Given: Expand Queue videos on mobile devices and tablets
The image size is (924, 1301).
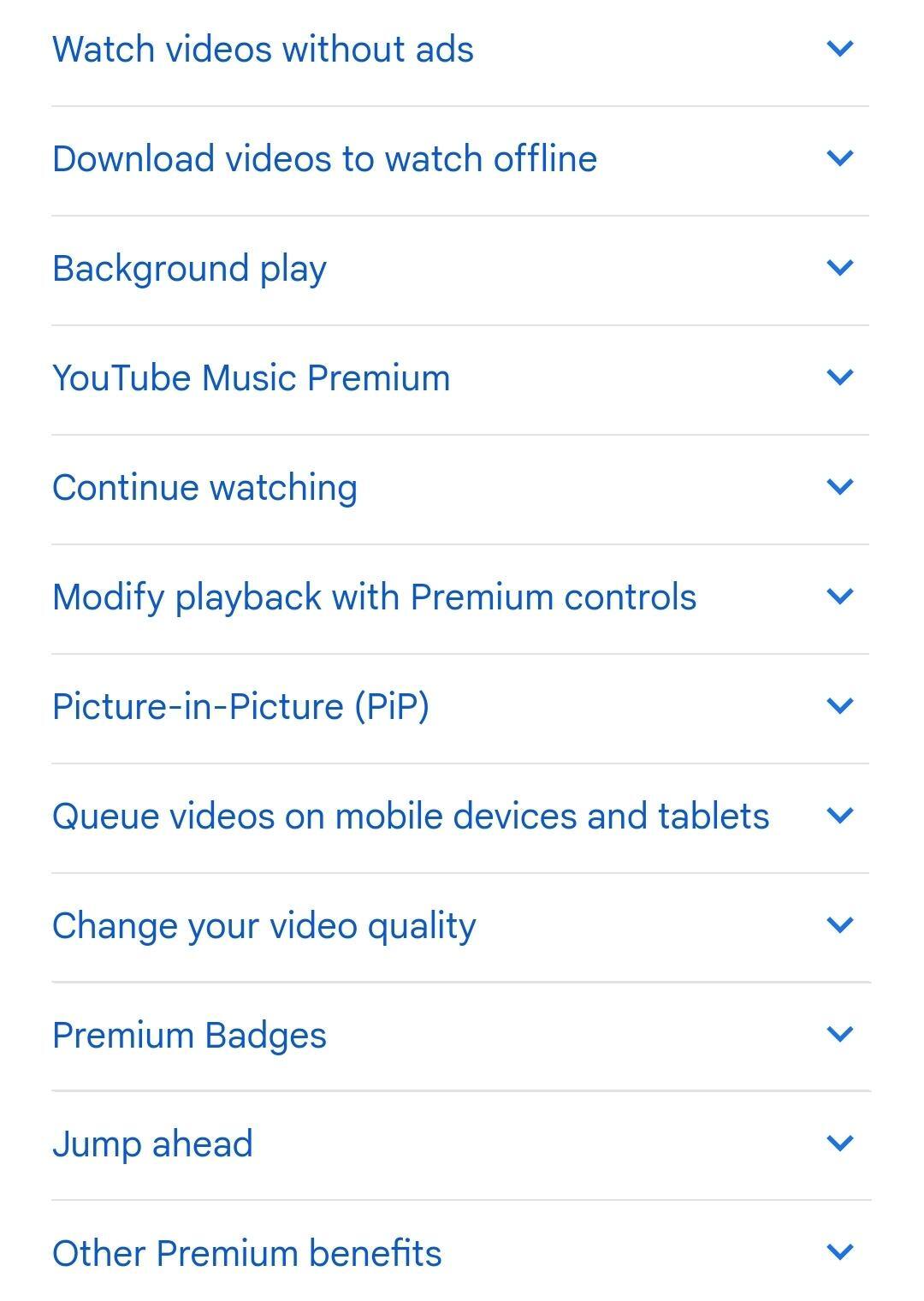Looking at the screenshot, I should (411, 817).
